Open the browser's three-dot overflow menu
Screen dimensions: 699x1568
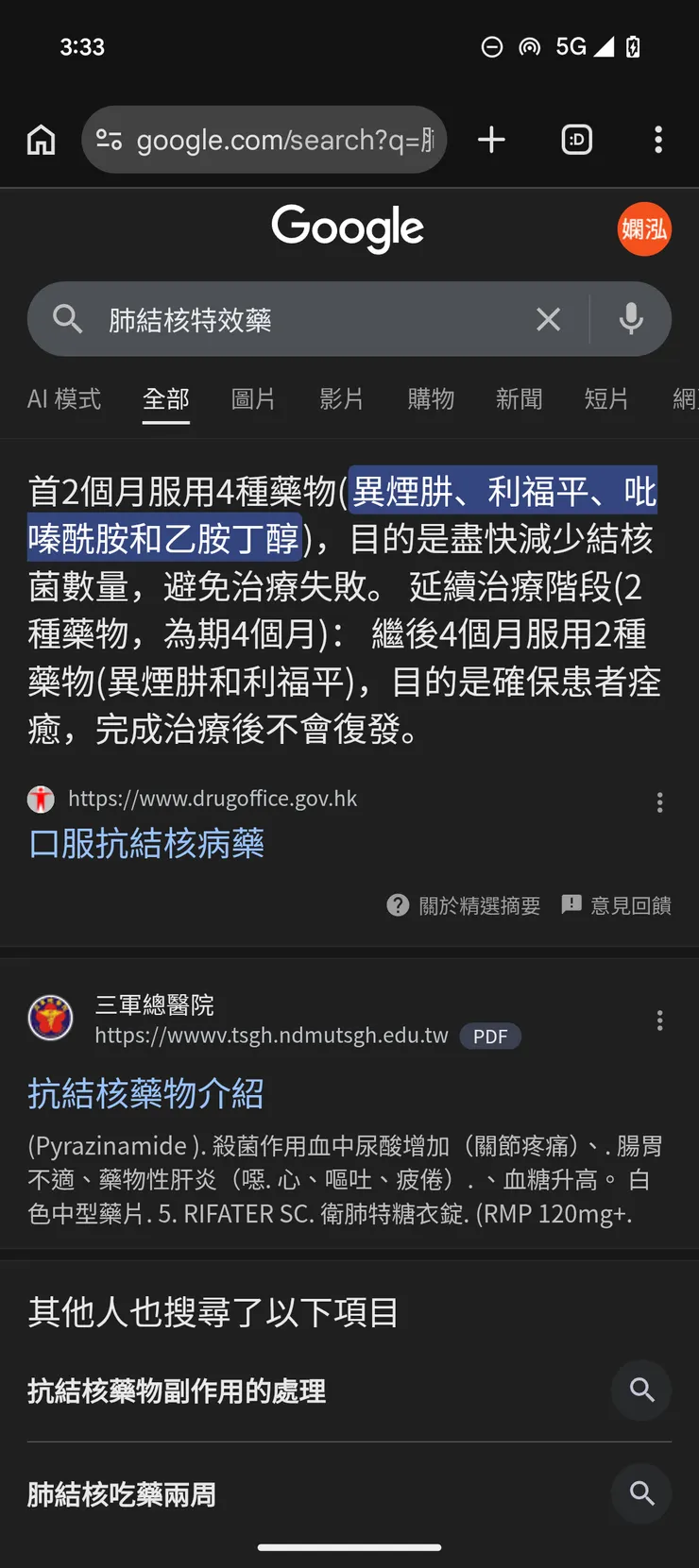click(658, 139)
